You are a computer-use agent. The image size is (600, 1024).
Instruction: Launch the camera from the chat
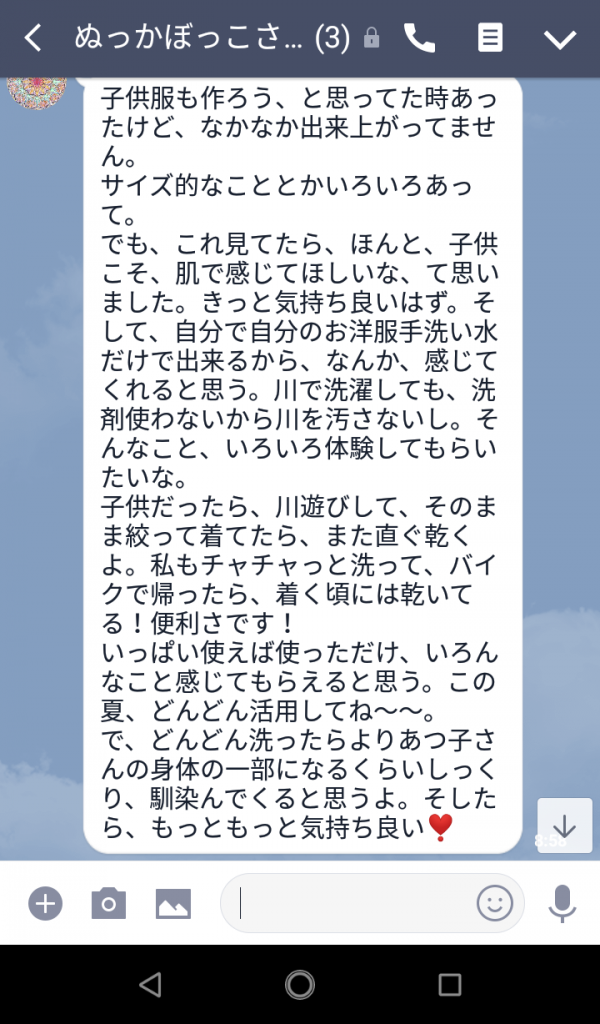108,904
